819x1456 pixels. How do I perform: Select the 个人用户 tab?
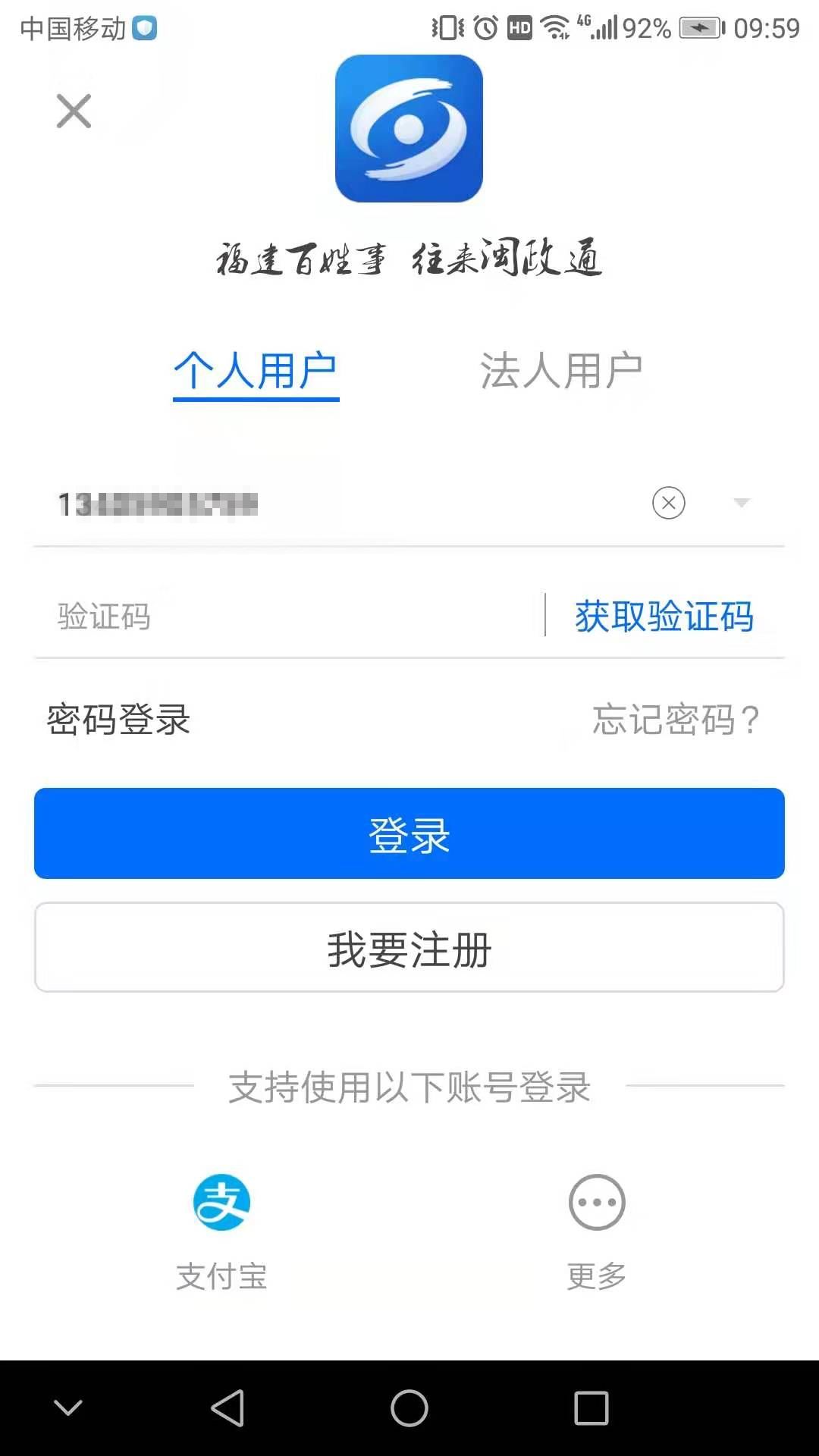pos(256,371)
